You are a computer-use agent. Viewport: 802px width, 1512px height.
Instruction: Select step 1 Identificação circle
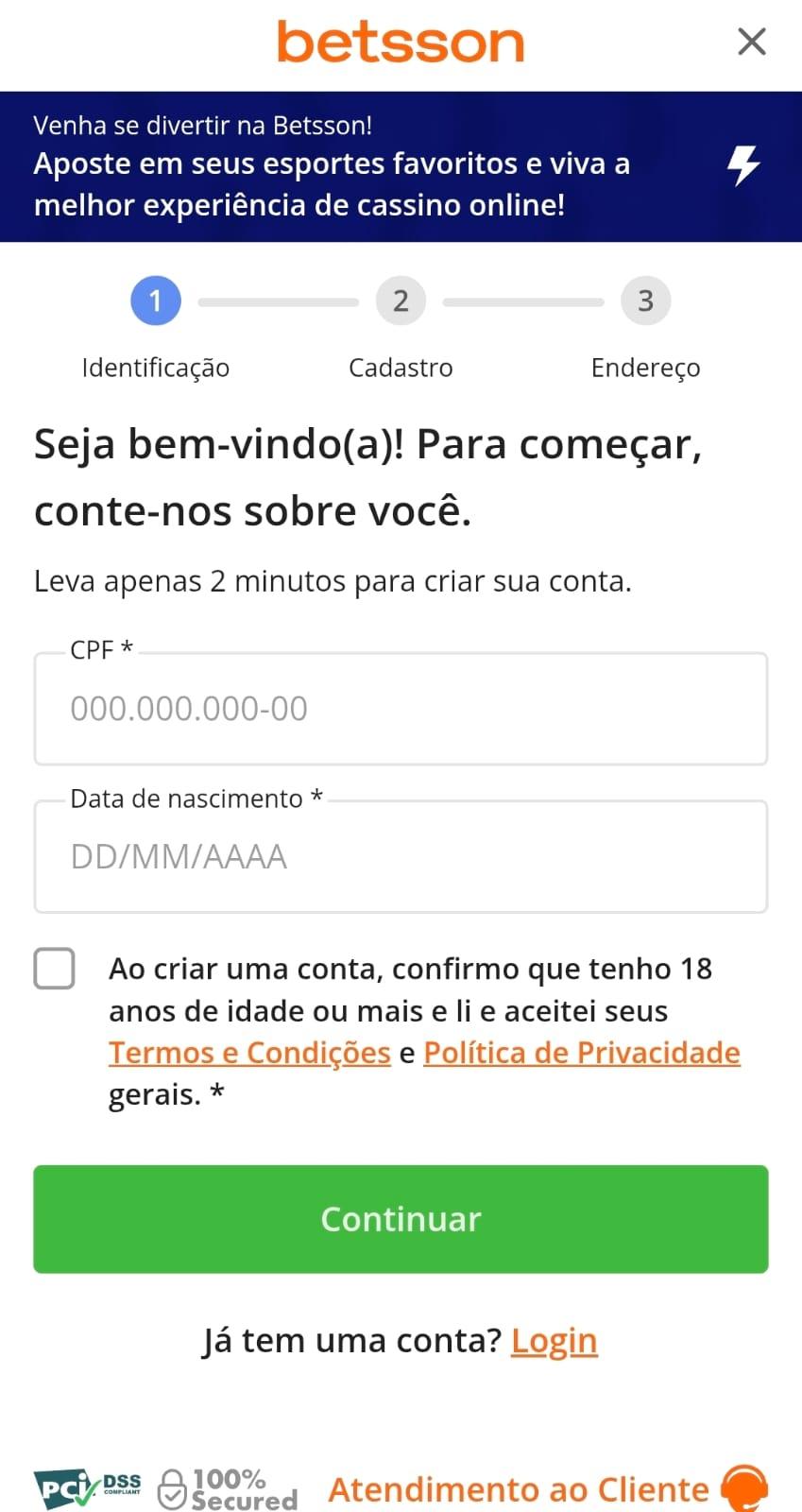155,300
